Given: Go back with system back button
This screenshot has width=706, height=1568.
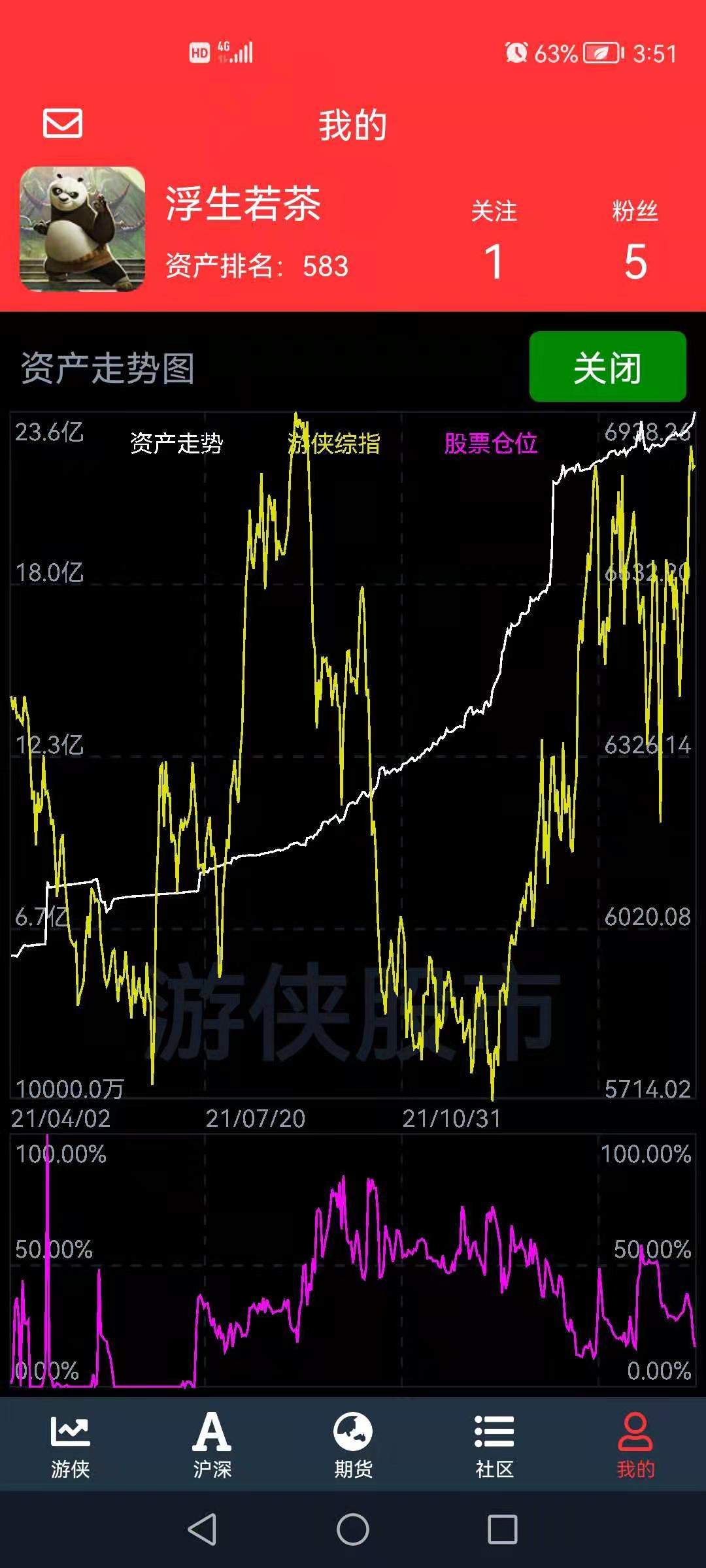Looking at the screenshot, I should [203, 1529].
